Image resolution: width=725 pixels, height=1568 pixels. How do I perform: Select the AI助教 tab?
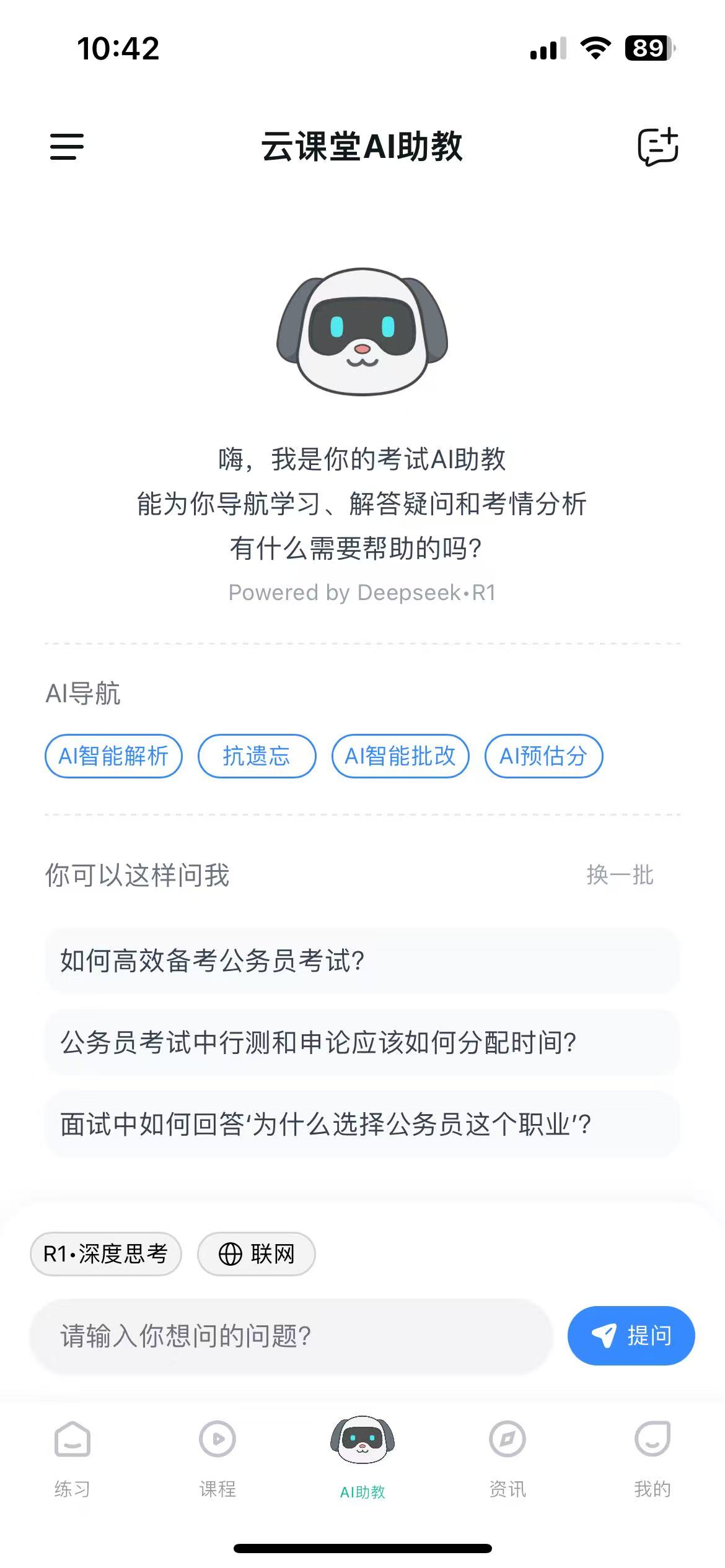click(x=362, y=1458)
